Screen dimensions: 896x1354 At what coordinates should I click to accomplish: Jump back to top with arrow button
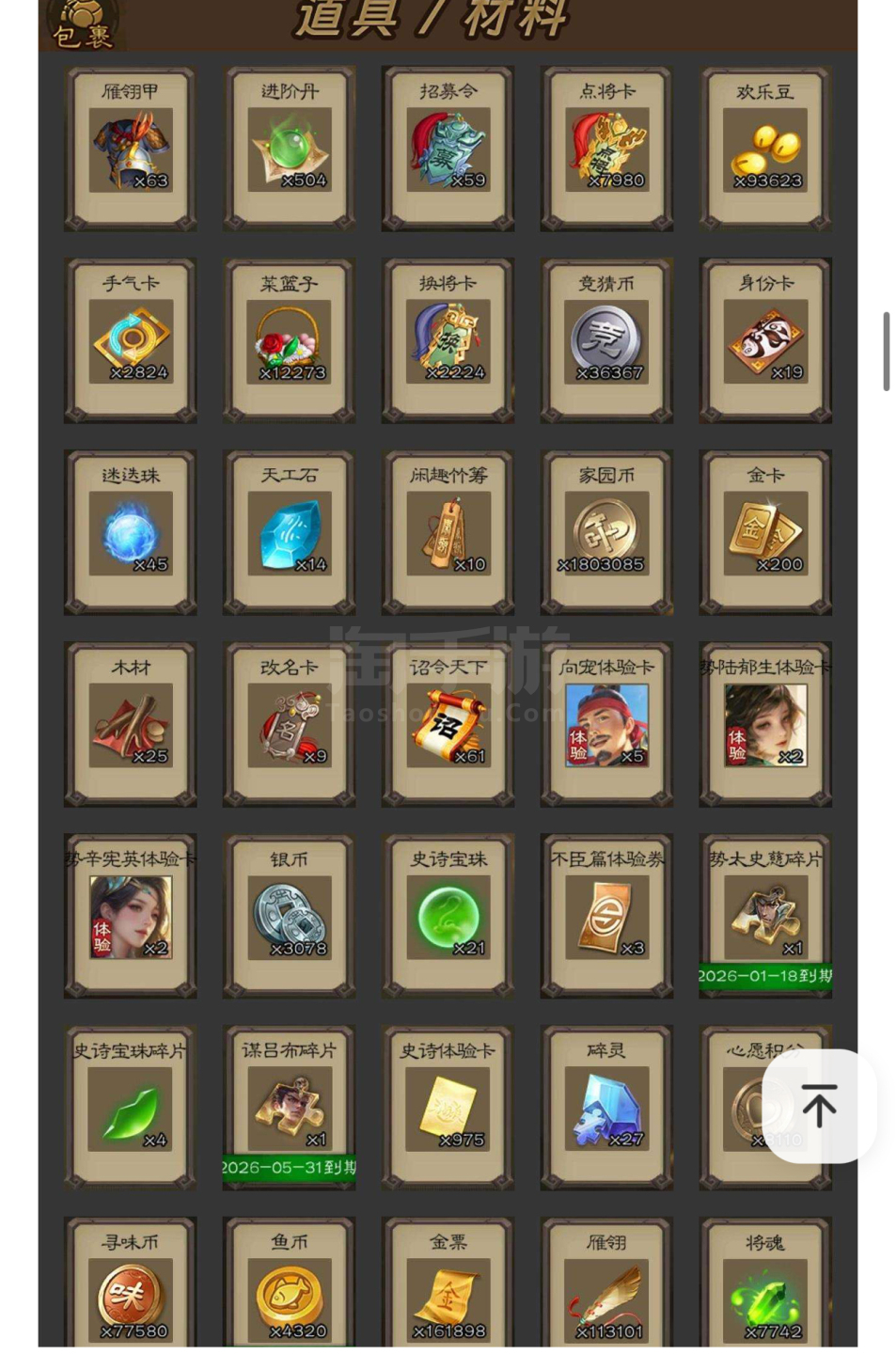tap(819, 1106)
